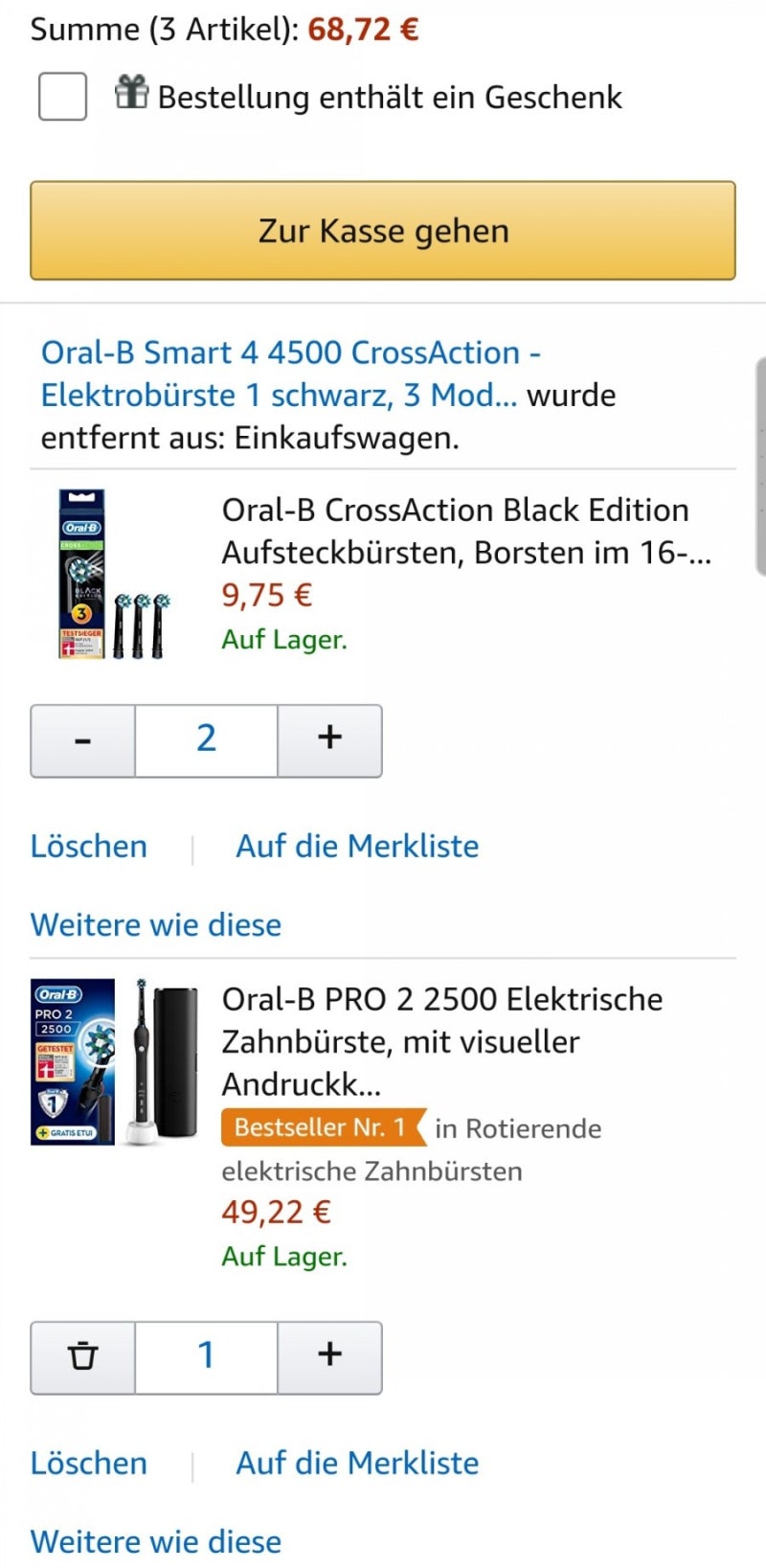This screenshot has height=1568, width=766.
Task: Delete Oral-B PRO 2 2500 via 'Löschen'
Action: [89, 1463]
